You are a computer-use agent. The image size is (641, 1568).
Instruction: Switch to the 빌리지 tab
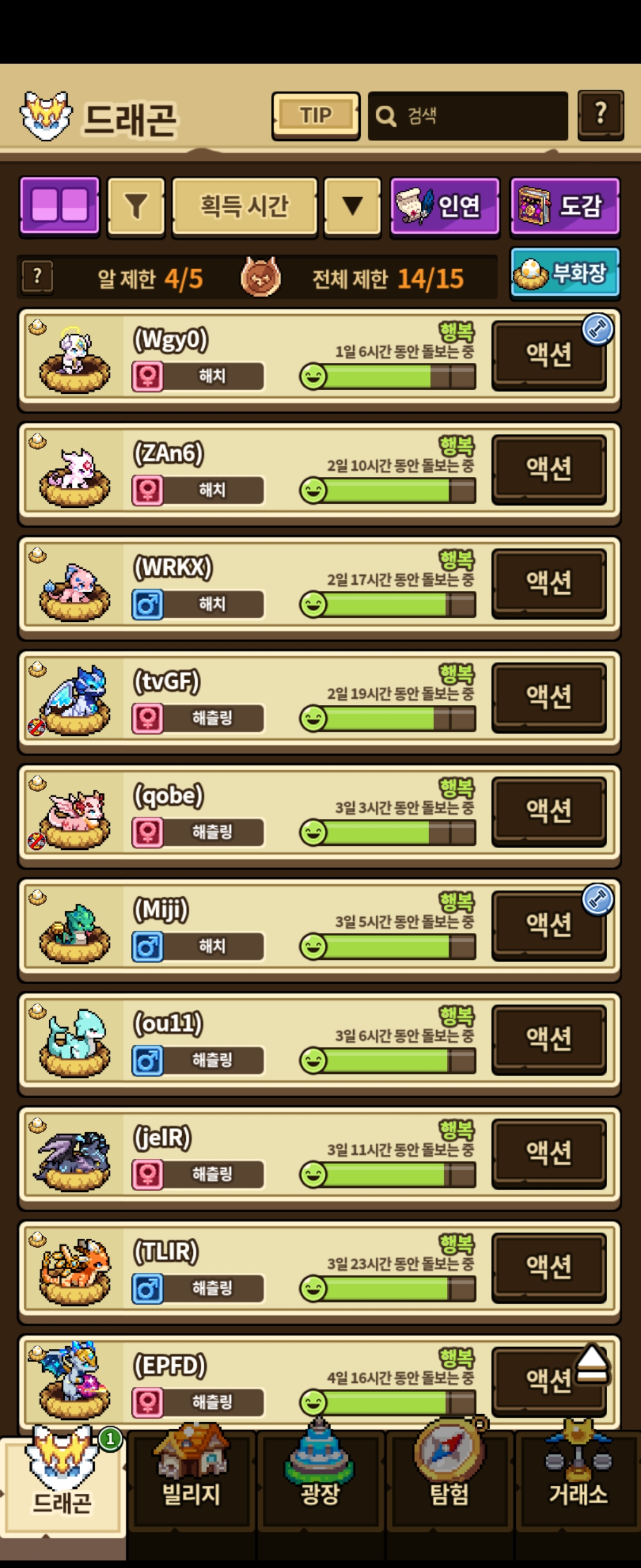(x=191, y=1480)
